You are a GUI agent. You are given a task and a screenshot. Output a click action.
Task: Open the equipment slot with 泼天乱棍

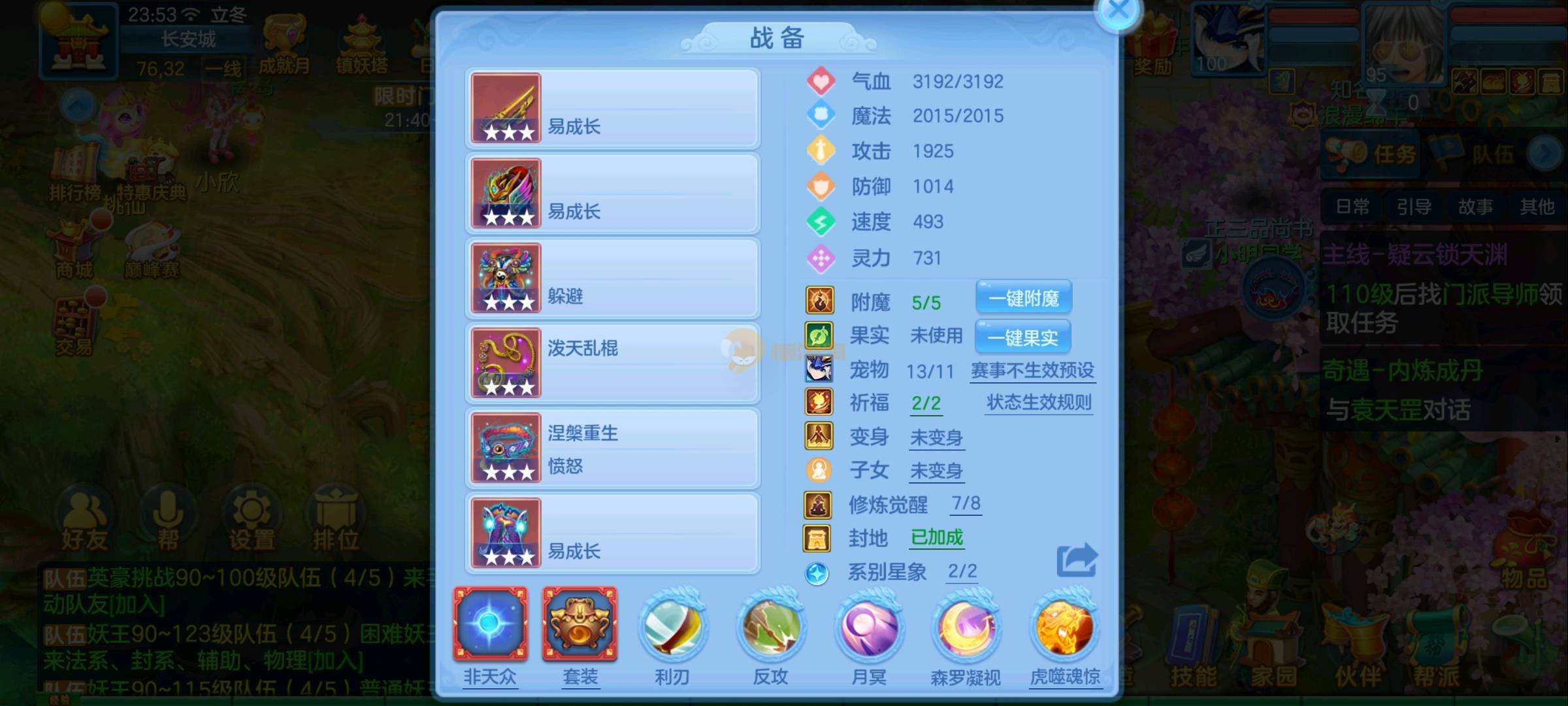pos(612,363)
